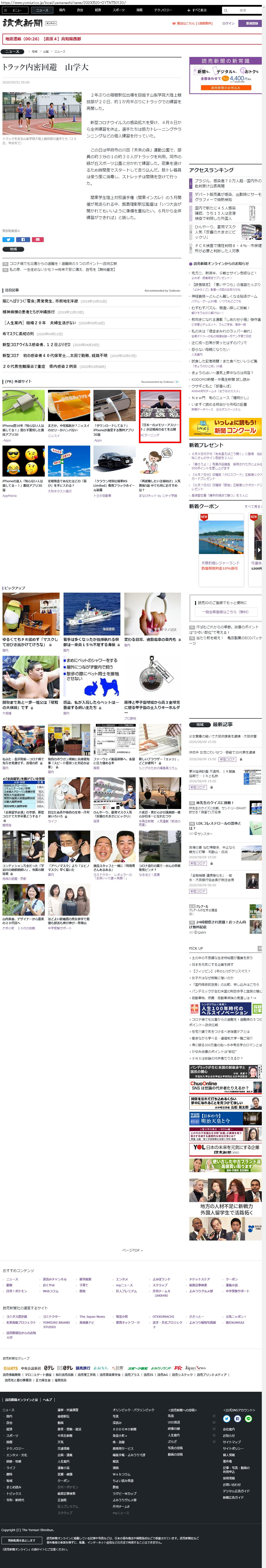The width and height of the screenshot is (266, 1568).
Task: Go to ページTOP link
Action: point(133,1250)
